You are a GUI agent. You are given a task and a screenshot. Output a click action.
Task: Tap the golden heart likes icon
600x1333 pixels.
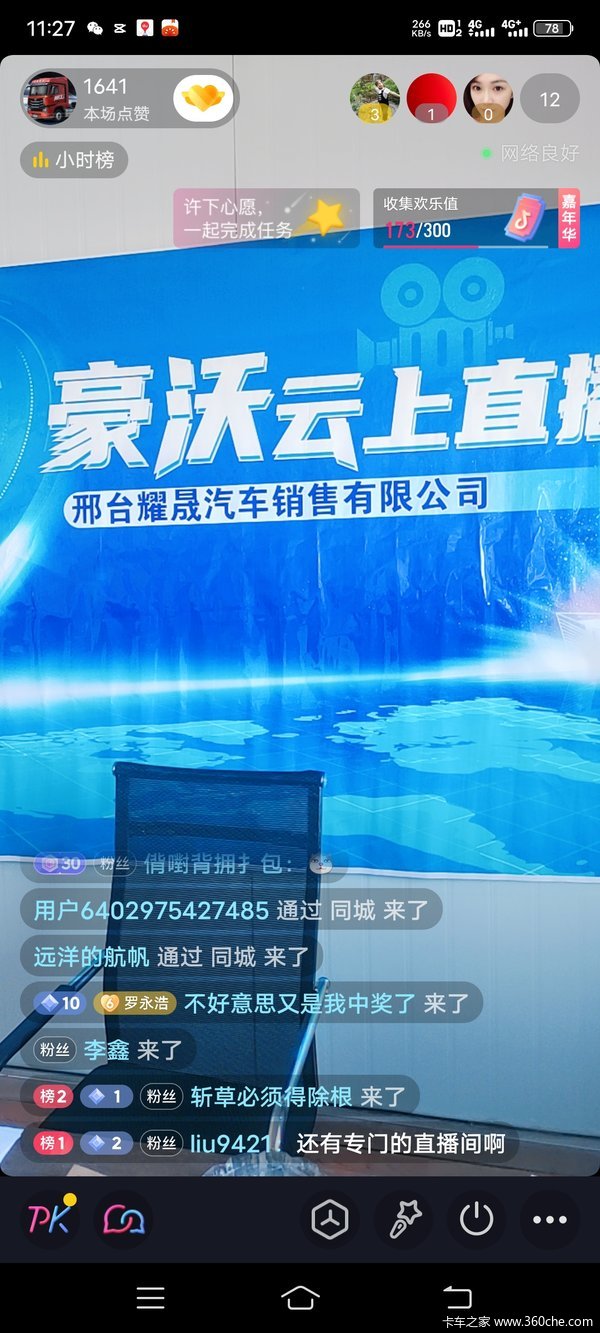[204, 98]
